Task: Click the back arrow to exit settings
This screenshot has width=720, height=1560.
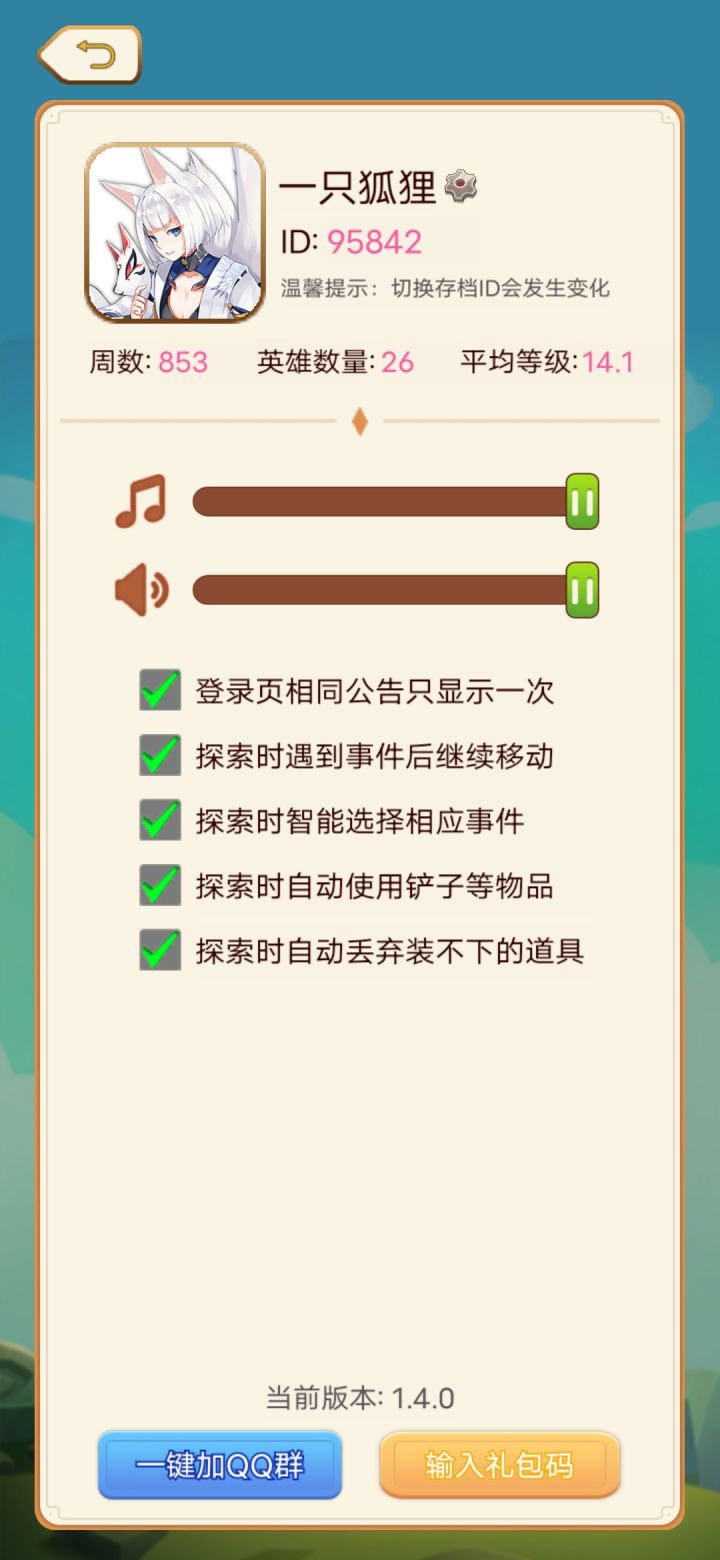Action: (x=88, y=55)
